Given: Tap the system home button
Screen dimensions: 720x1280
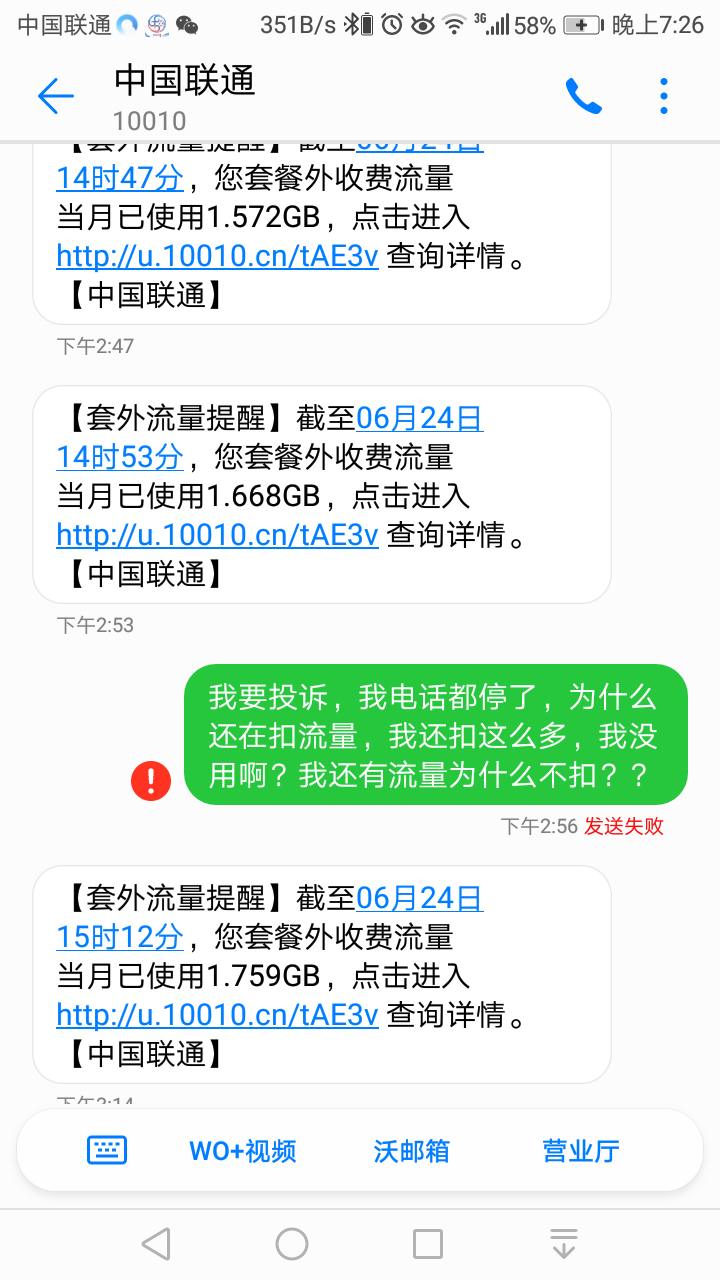Looking at the screenshot, I should (292, 1244).
